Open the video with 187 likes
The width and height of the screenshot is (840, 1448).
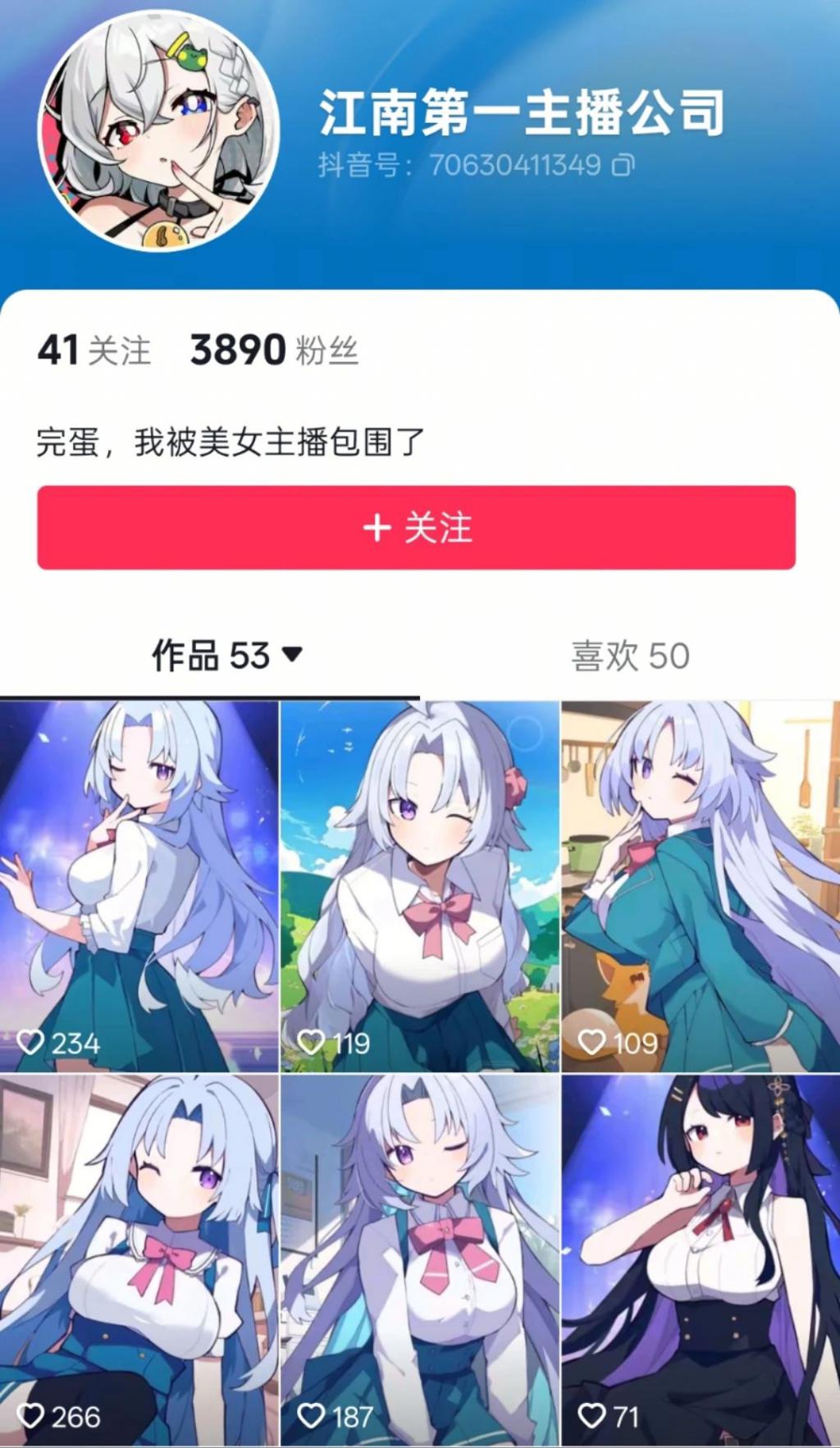420,1259
